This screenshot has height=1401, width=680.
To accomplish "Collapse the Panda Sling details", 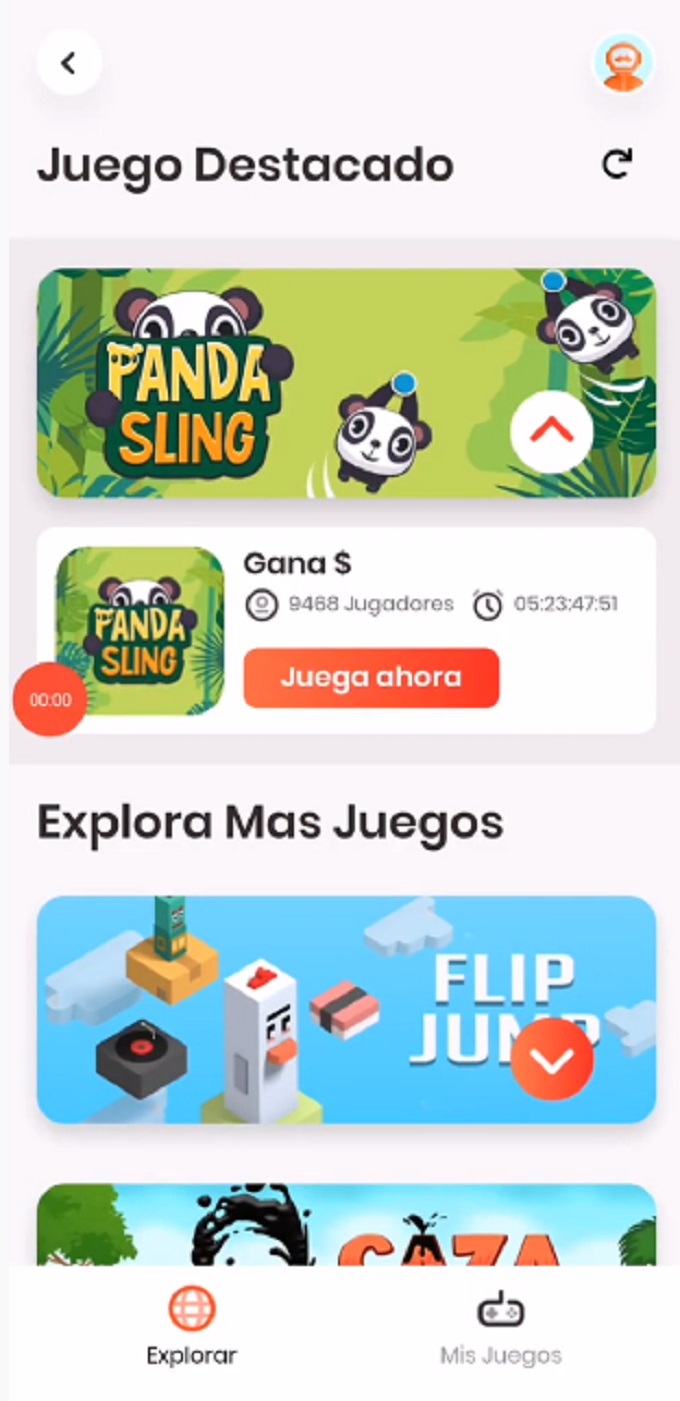I will tap(551, 431).
